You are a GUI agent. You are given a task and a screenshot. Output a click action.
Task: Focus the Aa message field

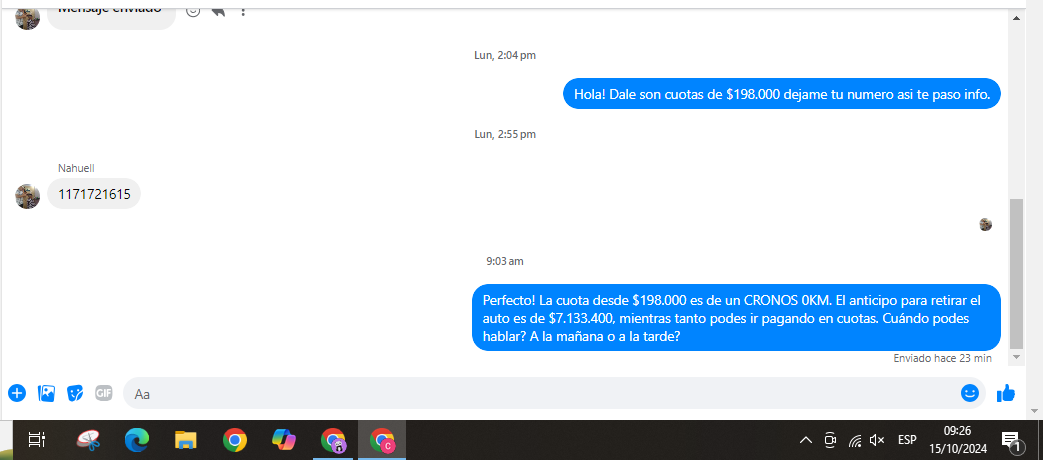coord(540,394)
